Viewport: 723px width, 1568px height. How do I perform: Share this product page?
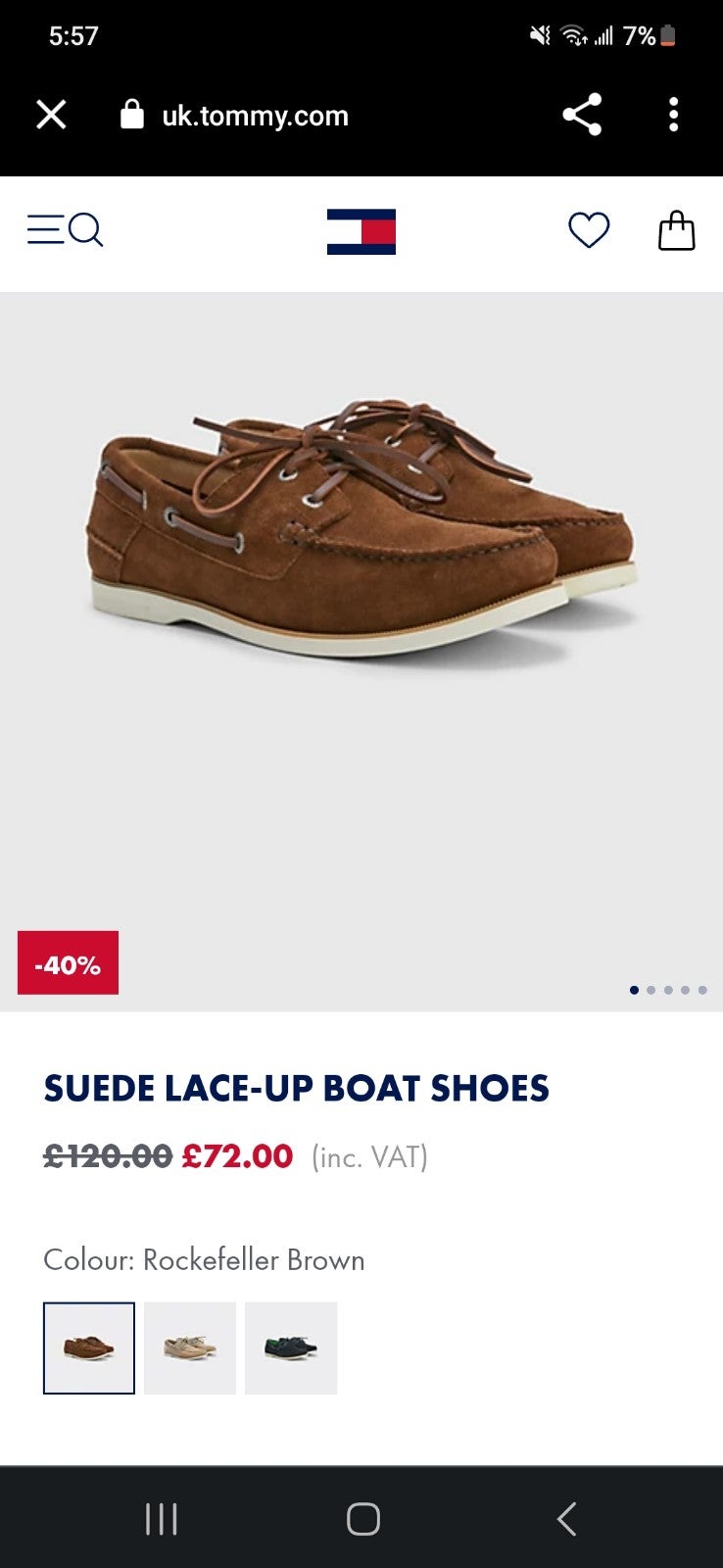tap(582, 115)
